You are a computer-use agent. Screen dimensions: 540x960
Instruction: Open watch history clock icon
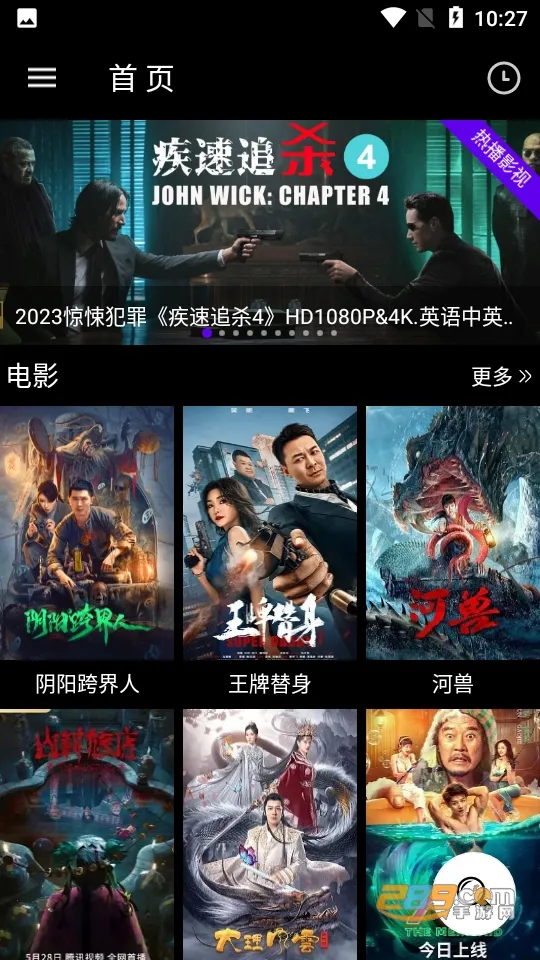(503, 78)
